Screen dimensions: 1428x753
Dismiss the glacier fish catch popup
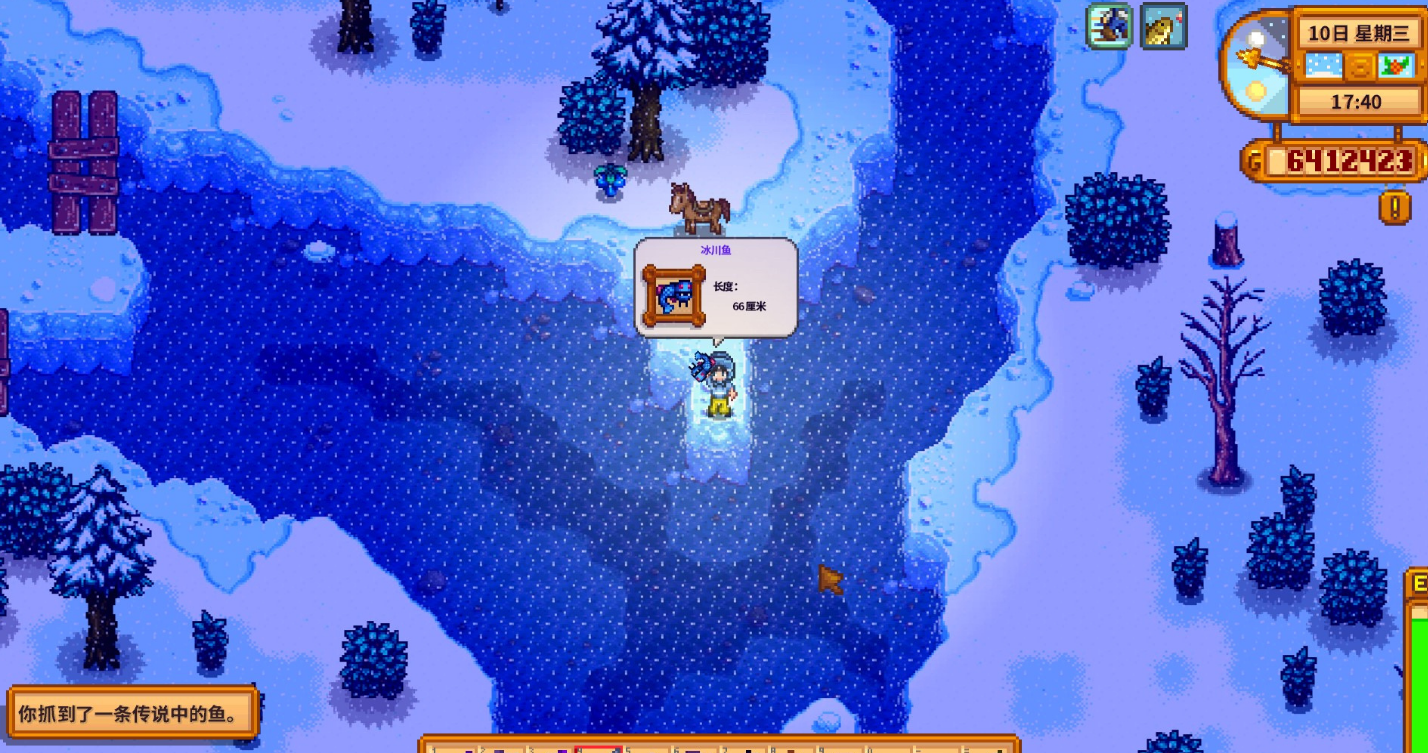pyautogui.click(x=716, y=287)
